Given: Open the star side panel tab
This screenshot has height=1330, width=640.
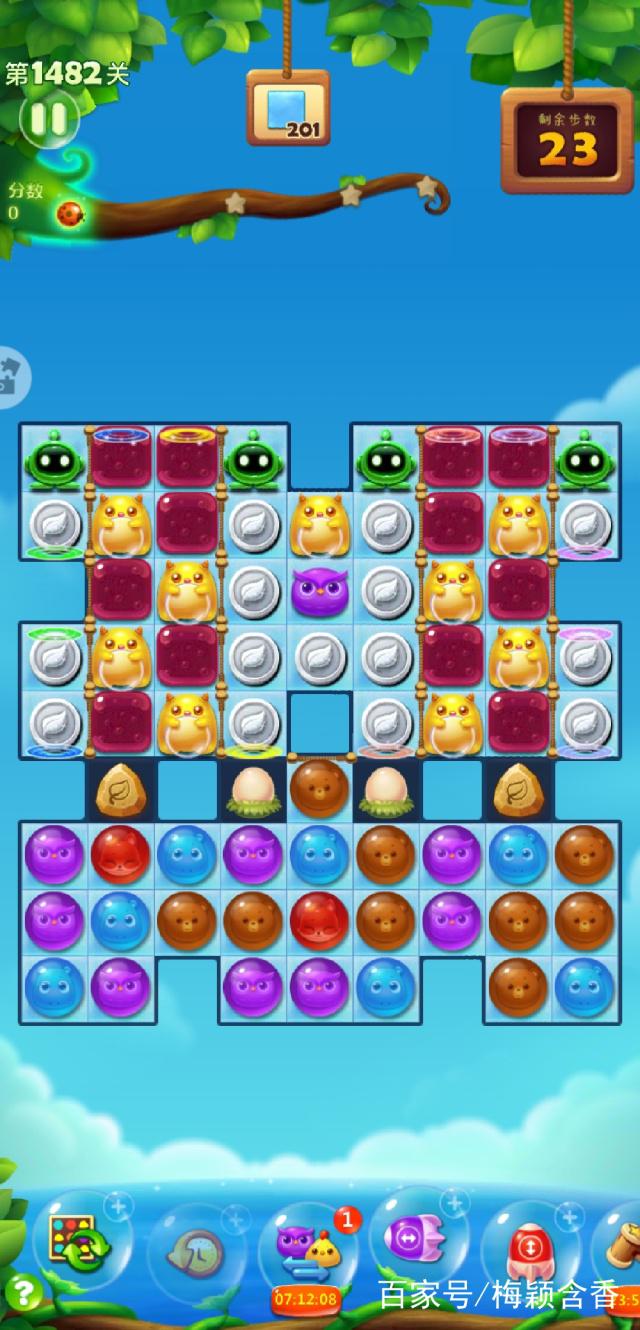Looking at the screenshot, I should coord(10,378).
